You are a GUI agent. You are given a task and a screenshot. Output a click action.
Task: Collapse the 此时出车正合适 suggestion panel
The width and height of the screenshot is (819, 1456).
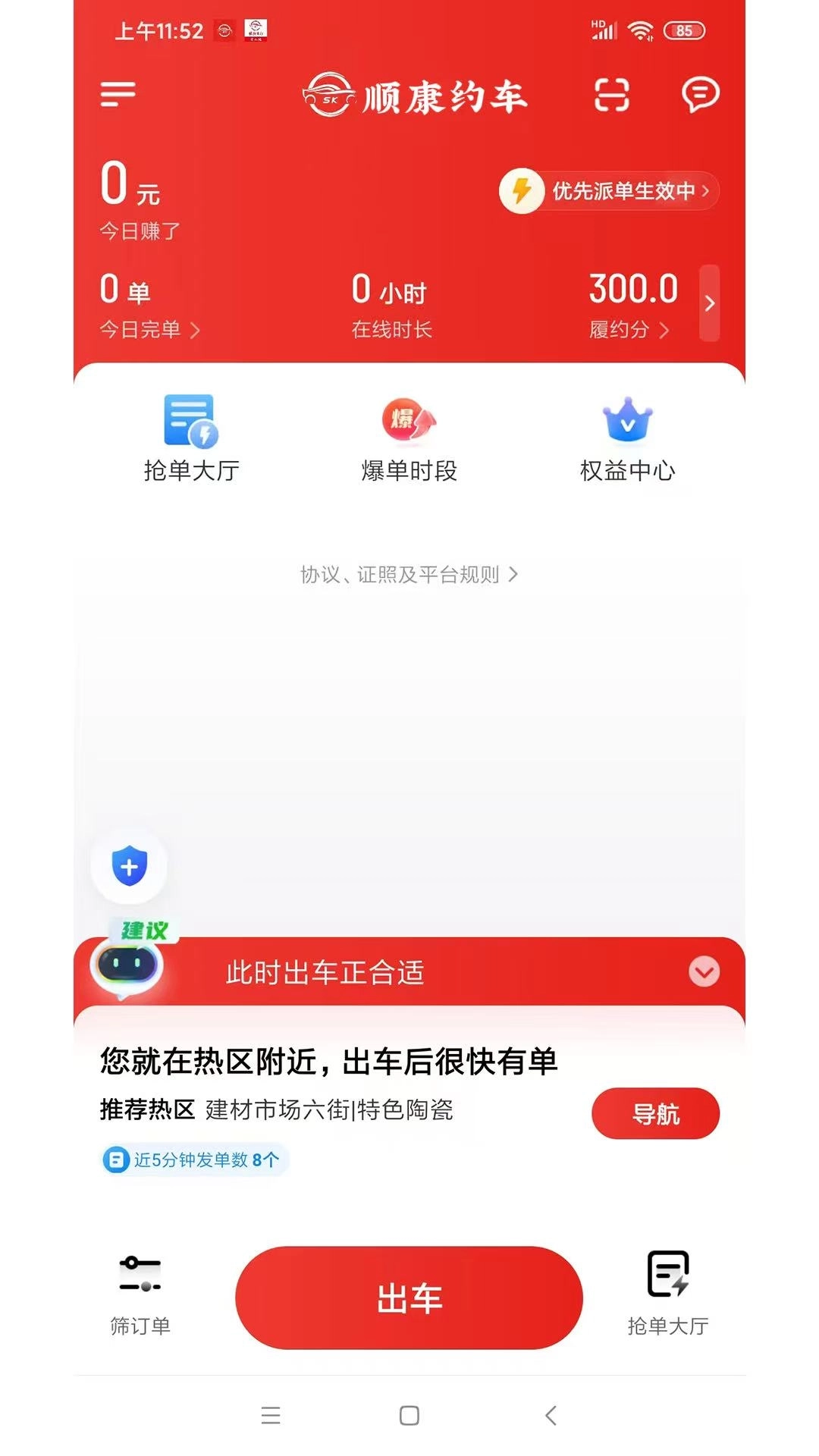click(x=705, y=971)
